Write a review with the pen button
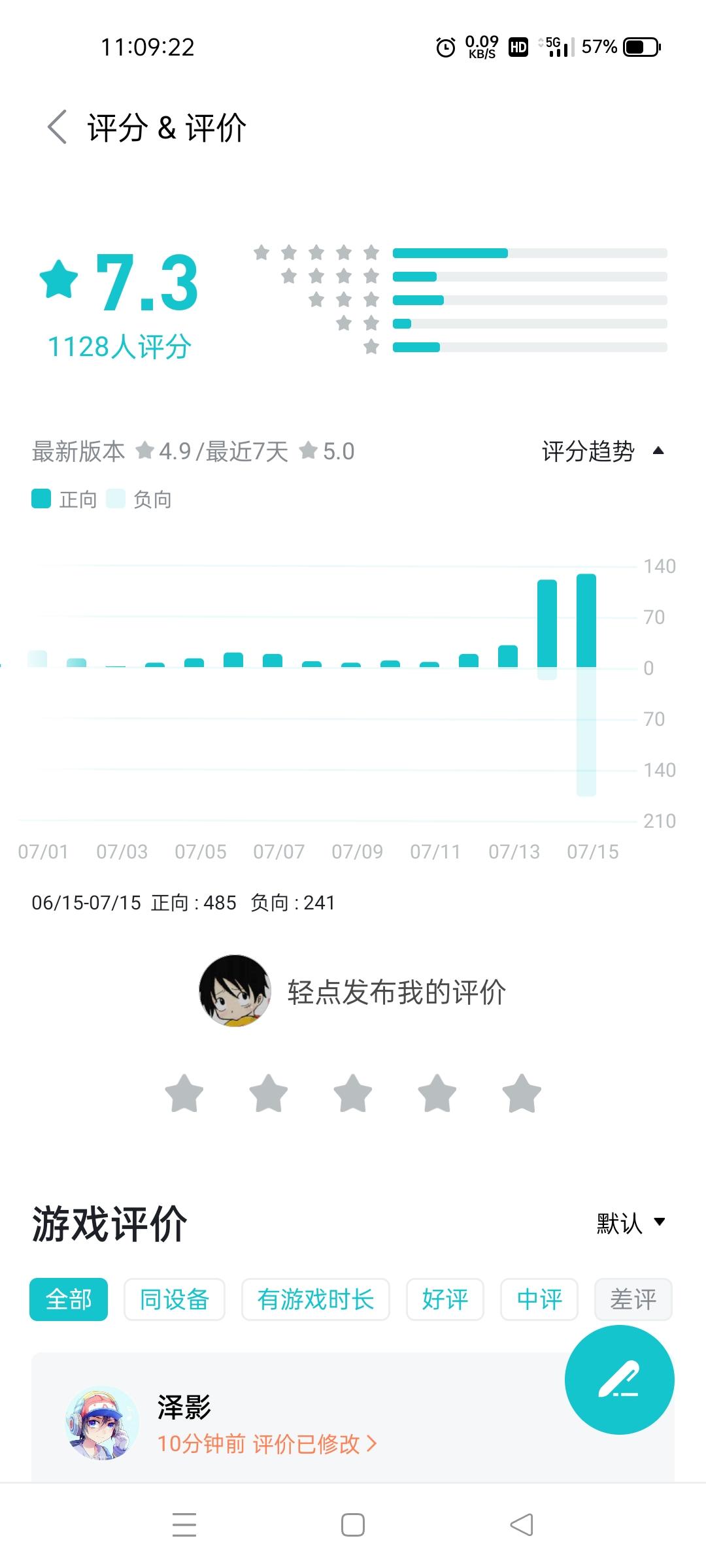 [619, 1379]
